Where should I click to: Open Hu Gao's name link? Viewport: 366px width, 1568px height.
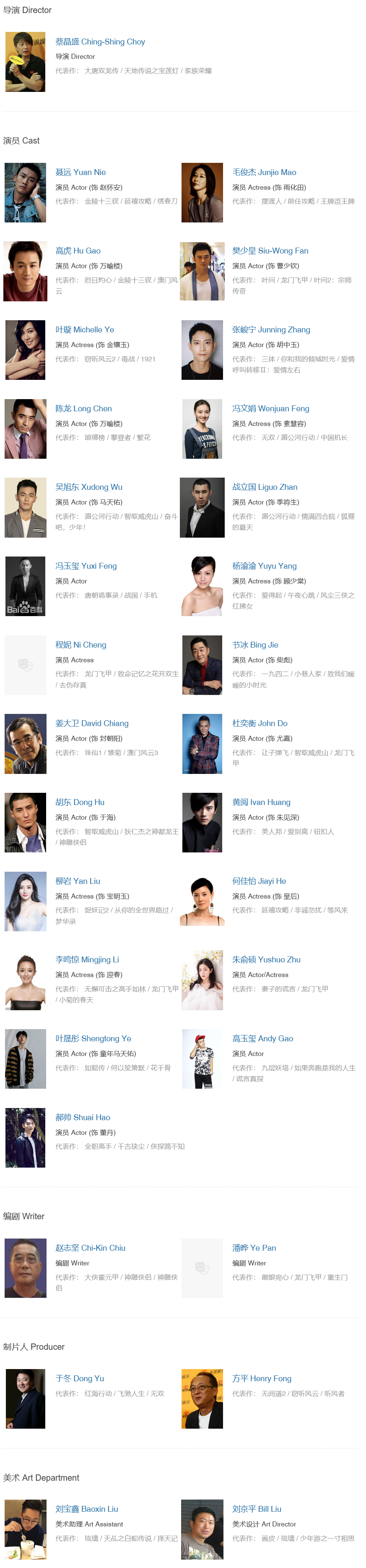78,251
